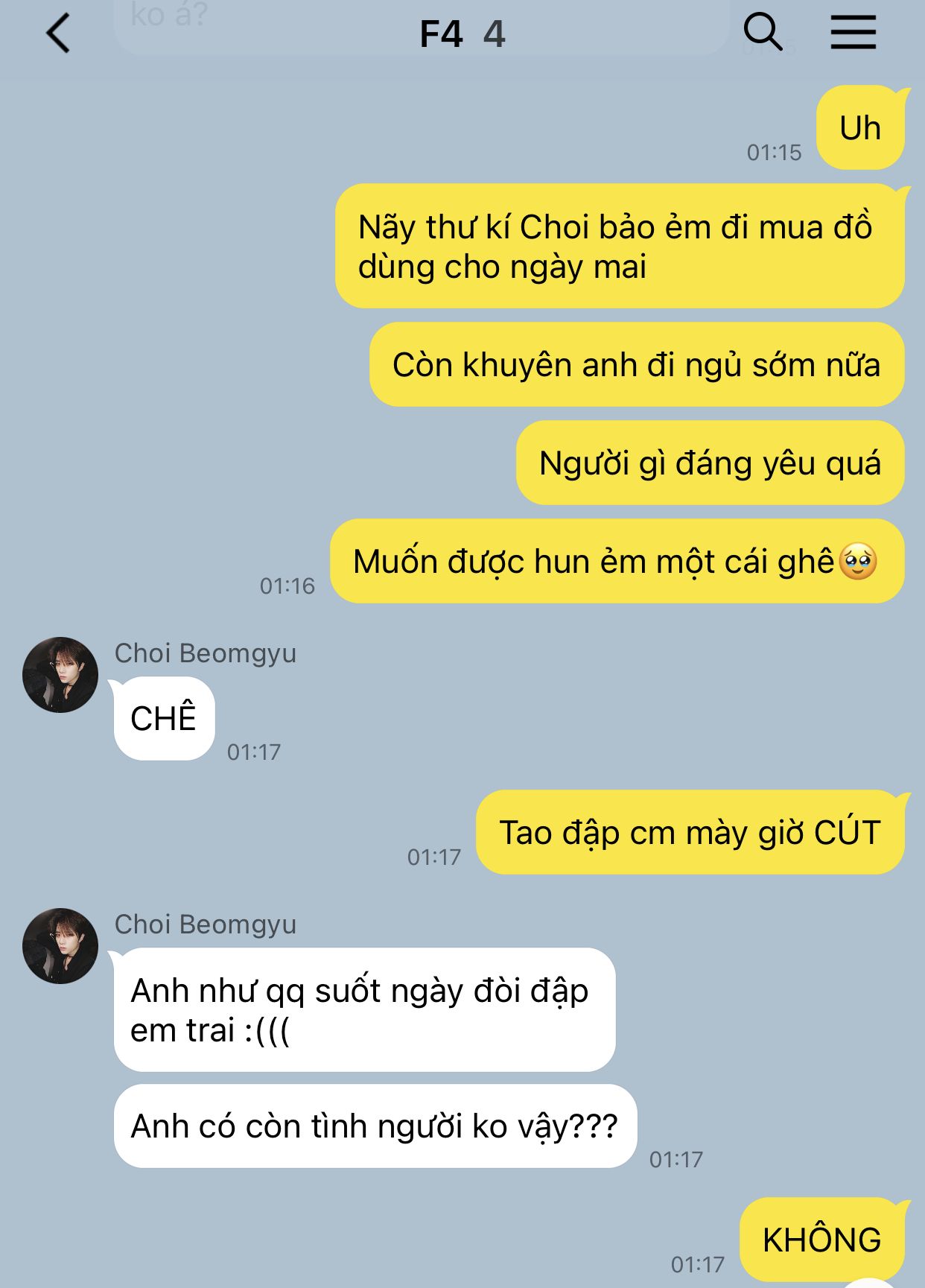Open the chat room menu

(854, 33)
